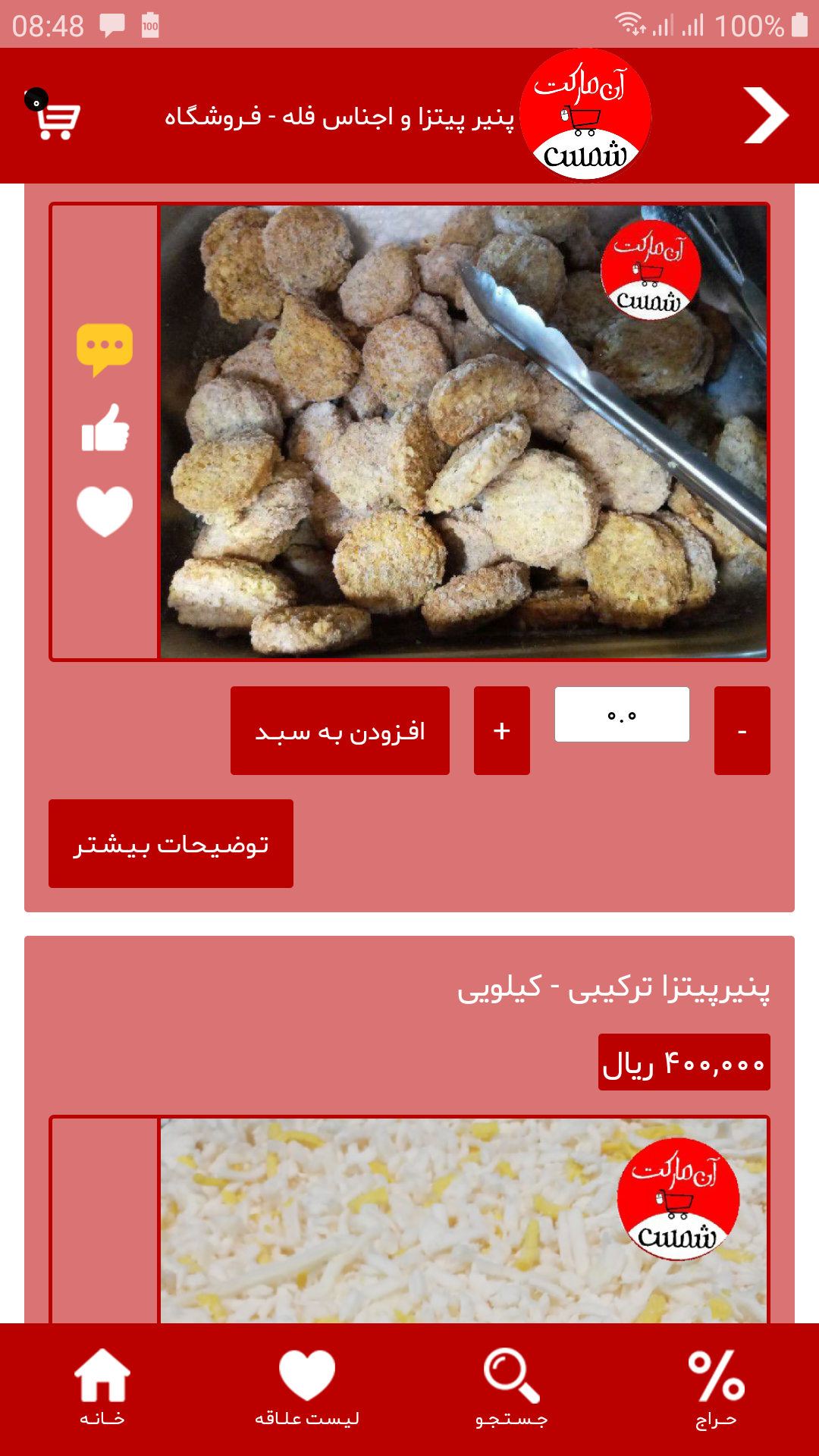Open the nuggets product image

463,431
